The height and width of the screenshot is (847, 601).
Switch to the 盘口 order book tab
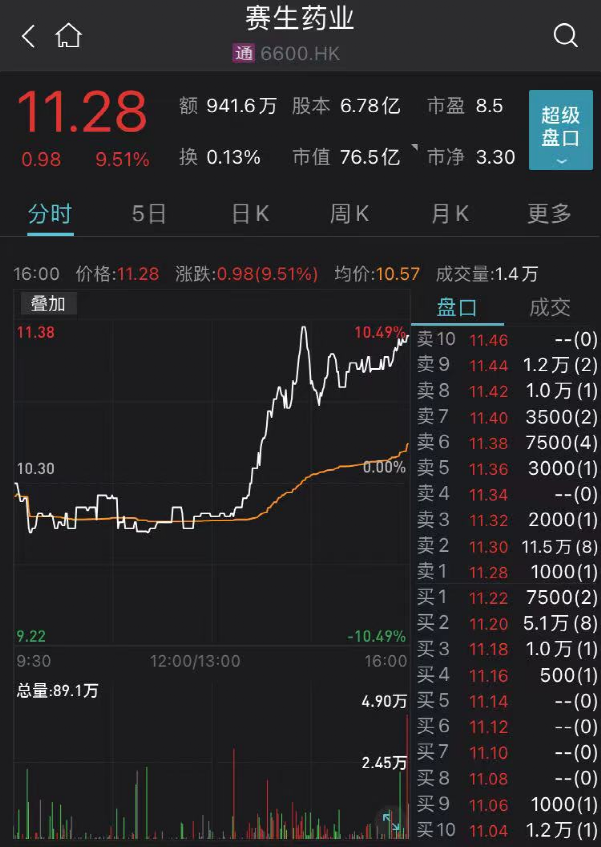(x=458, y=308)
